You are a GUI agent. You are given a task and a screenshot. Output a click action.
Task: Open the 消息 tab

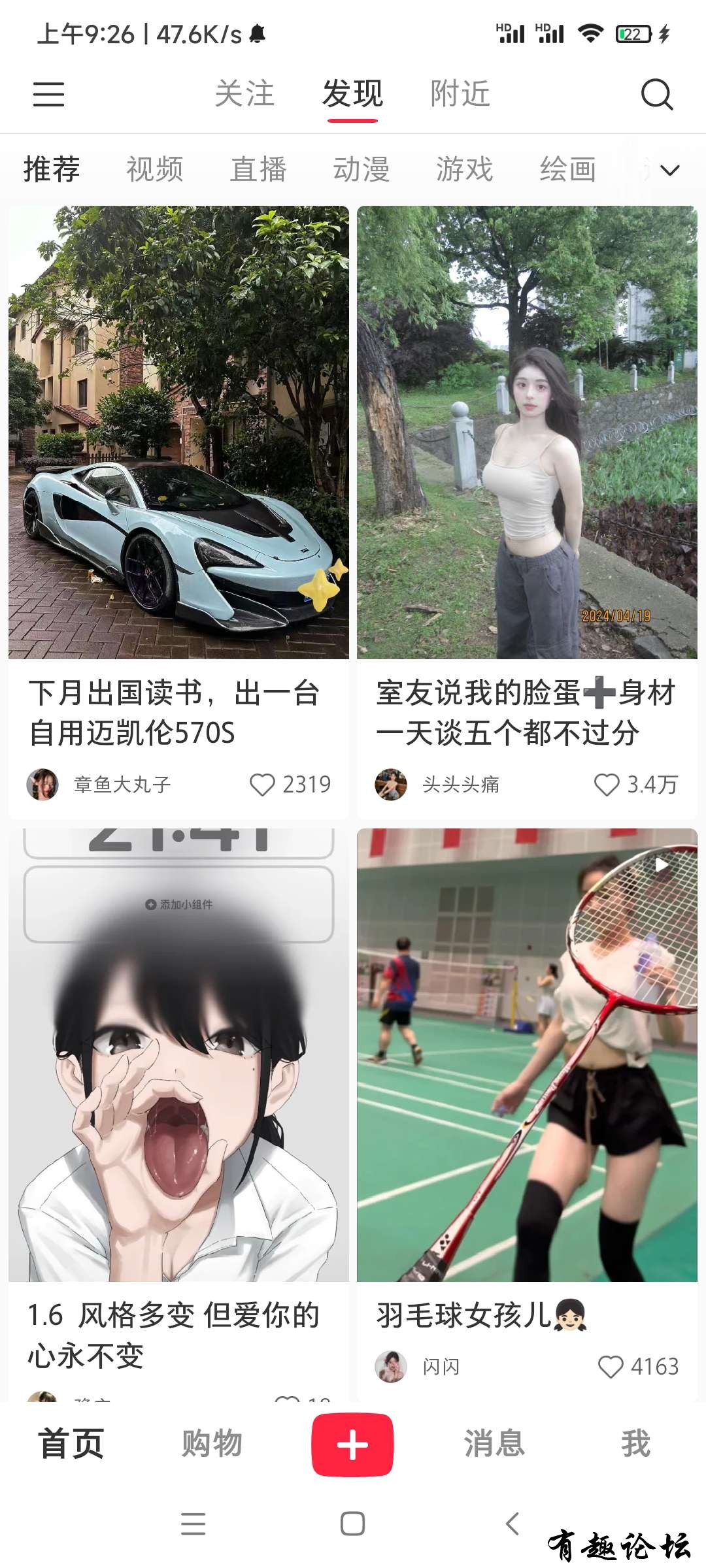(494, 1444)
